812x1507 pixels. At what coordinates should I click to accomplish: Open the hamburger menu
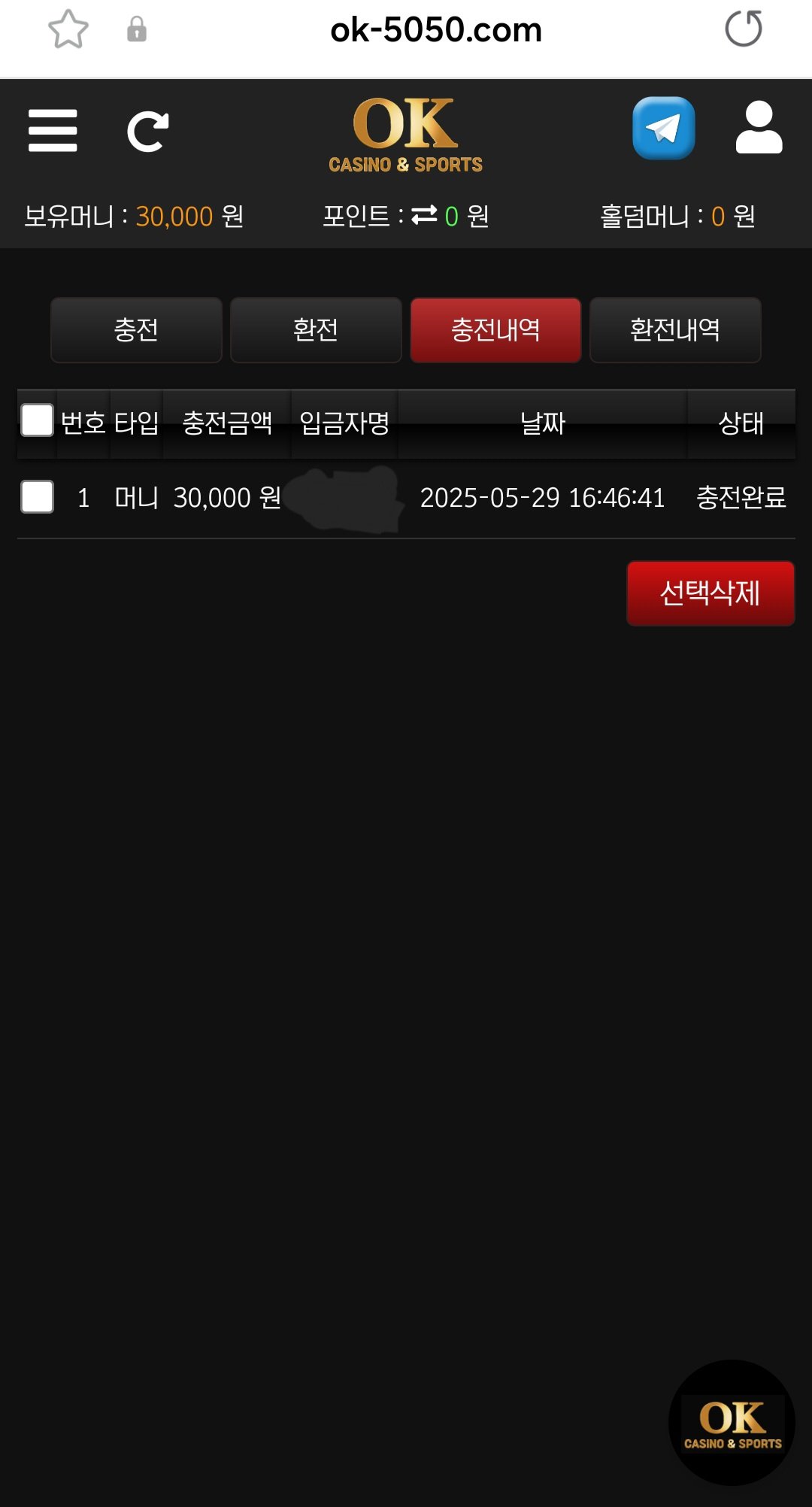(x=53, y=131)
